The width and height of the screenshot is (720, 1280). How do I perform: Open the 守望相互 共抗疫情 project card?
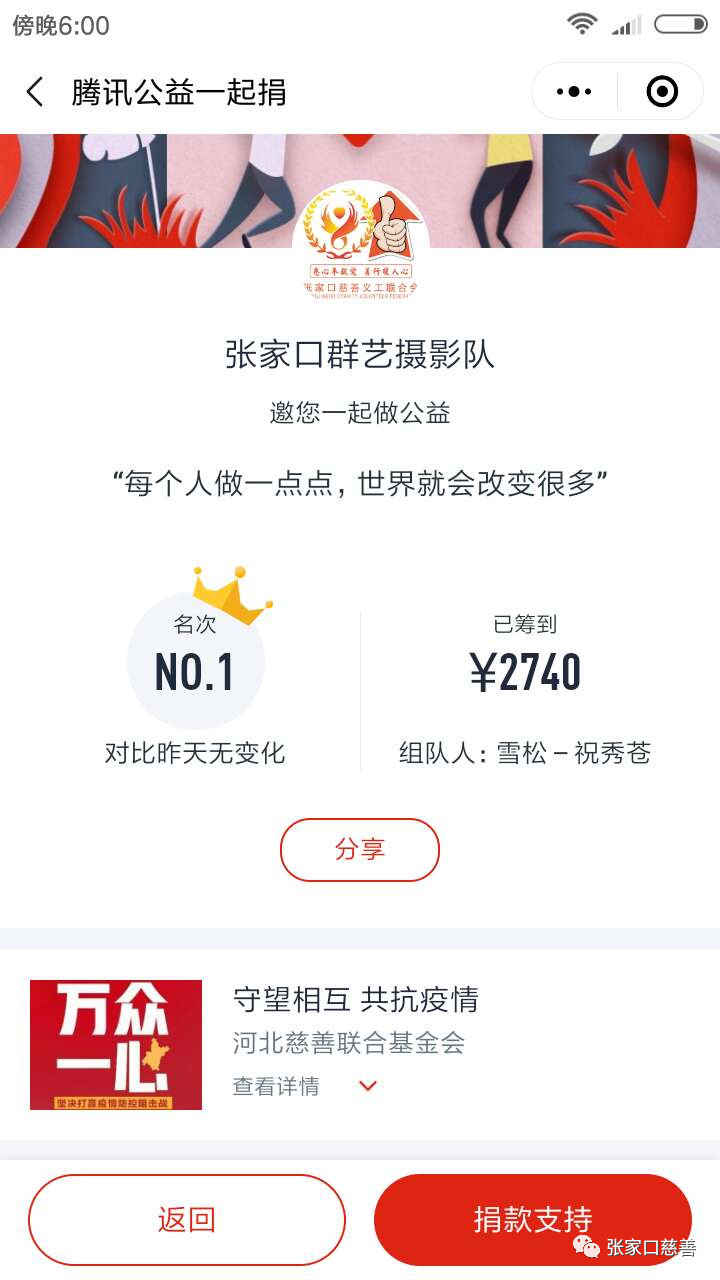point(355,1000)
